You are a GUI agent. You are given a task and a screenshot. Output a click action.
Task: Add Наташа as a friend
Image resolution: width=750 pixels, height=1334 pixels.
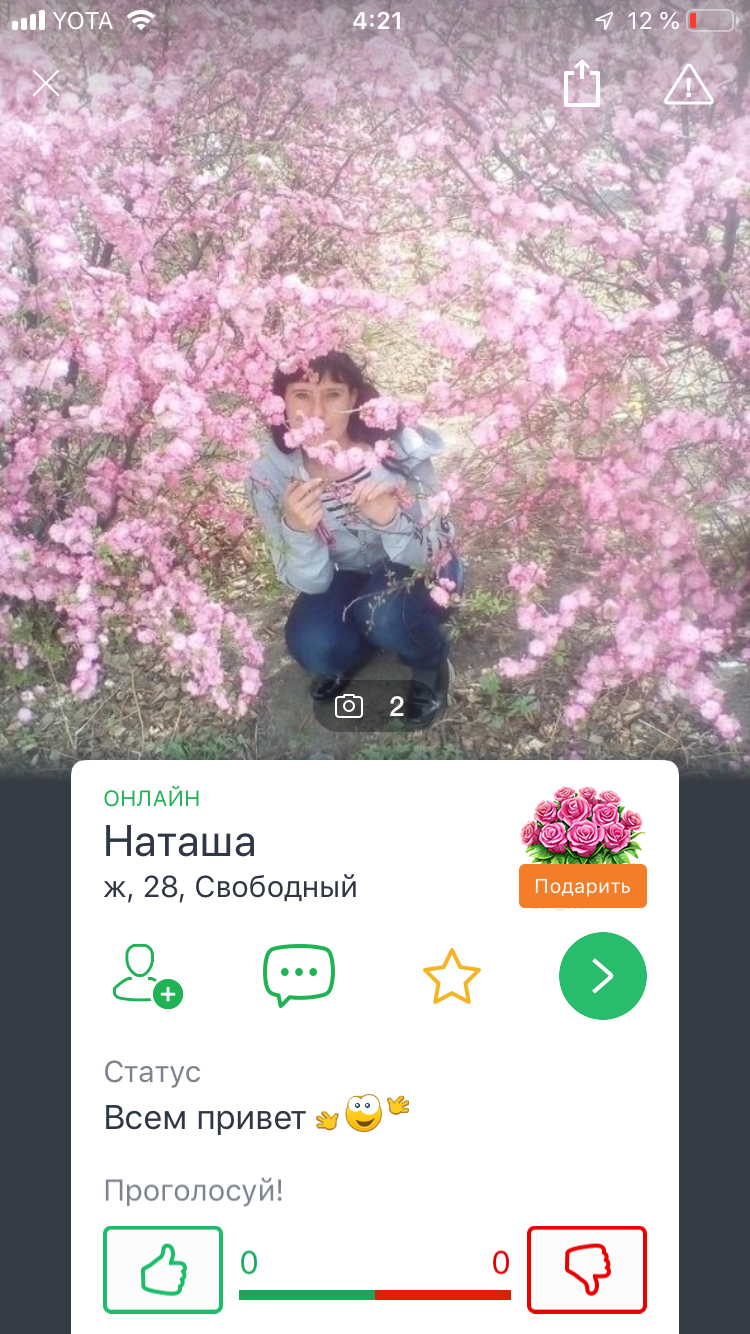click(x=147, y=975)
